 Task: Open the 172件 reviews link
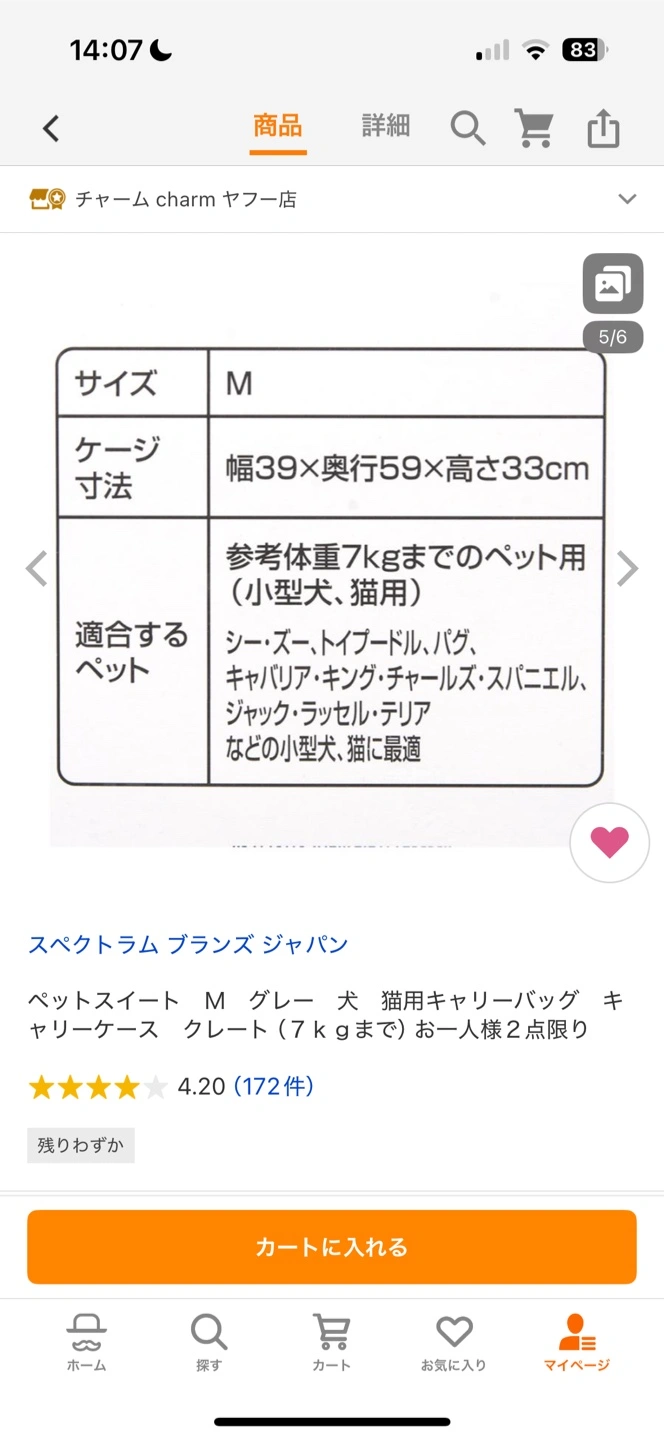click(x=273, y=1086)
